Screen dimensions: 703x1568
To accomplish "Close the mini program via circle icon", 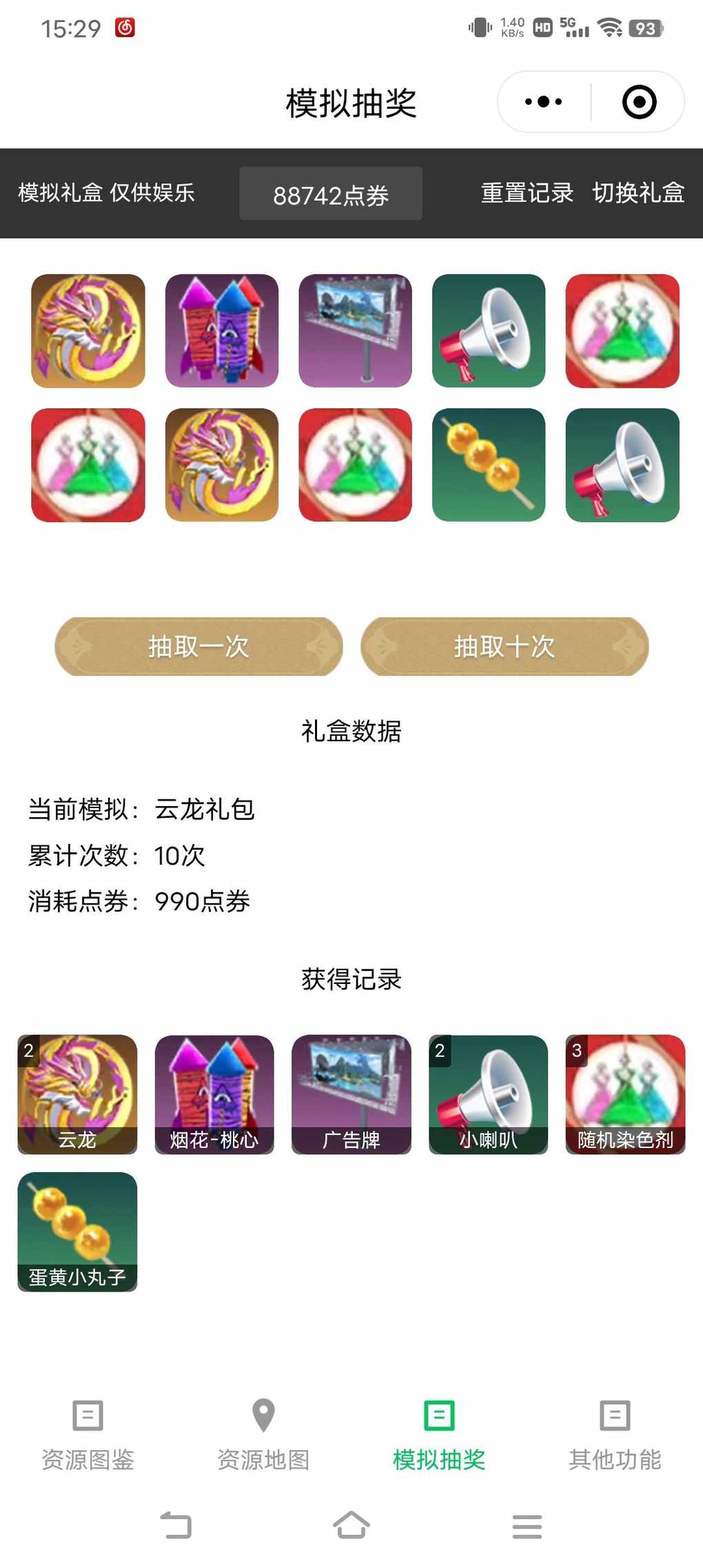I will coord(639,102).
